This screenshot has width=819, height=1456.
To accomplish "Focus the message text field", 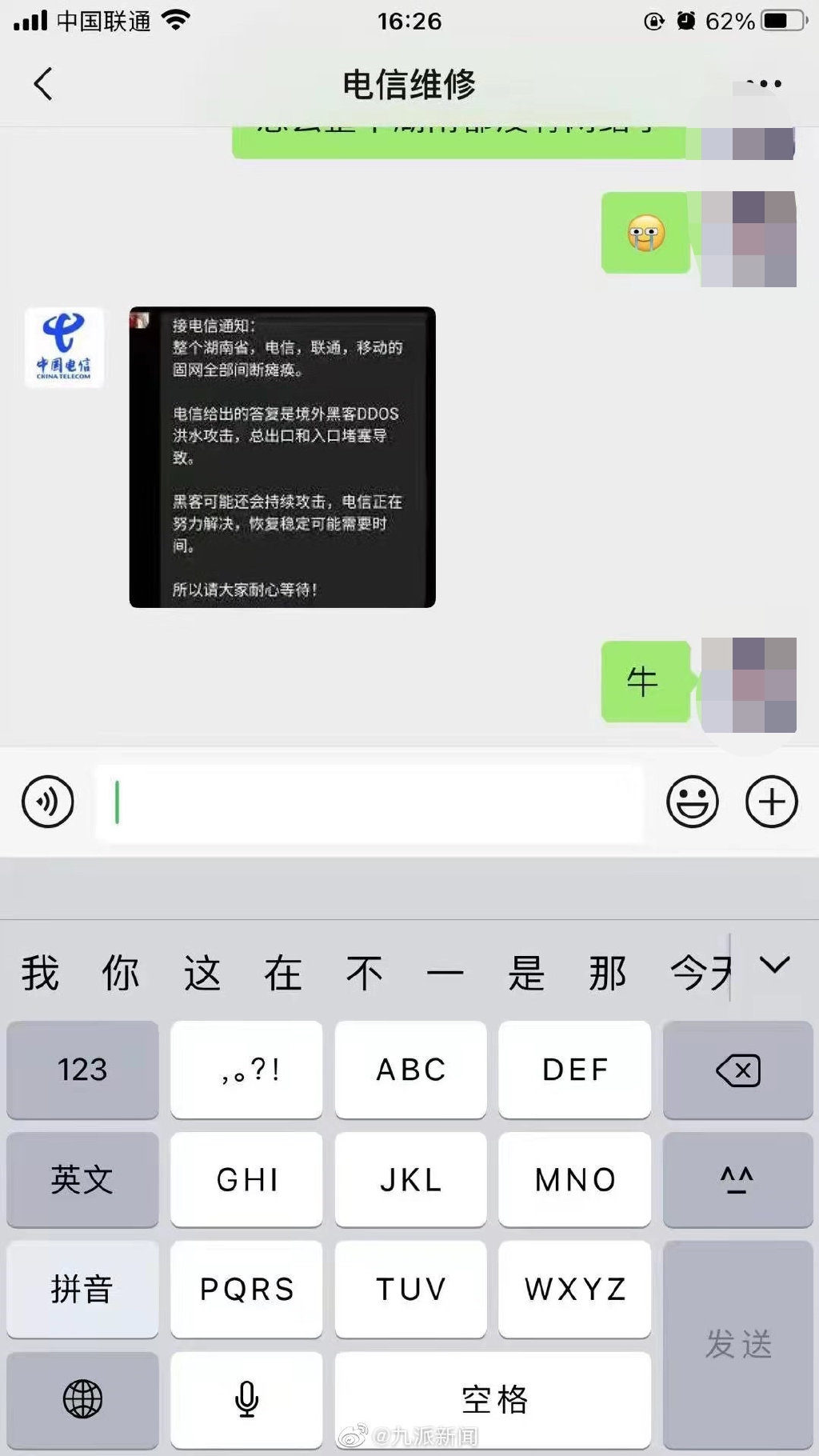I will coord(368,803).
